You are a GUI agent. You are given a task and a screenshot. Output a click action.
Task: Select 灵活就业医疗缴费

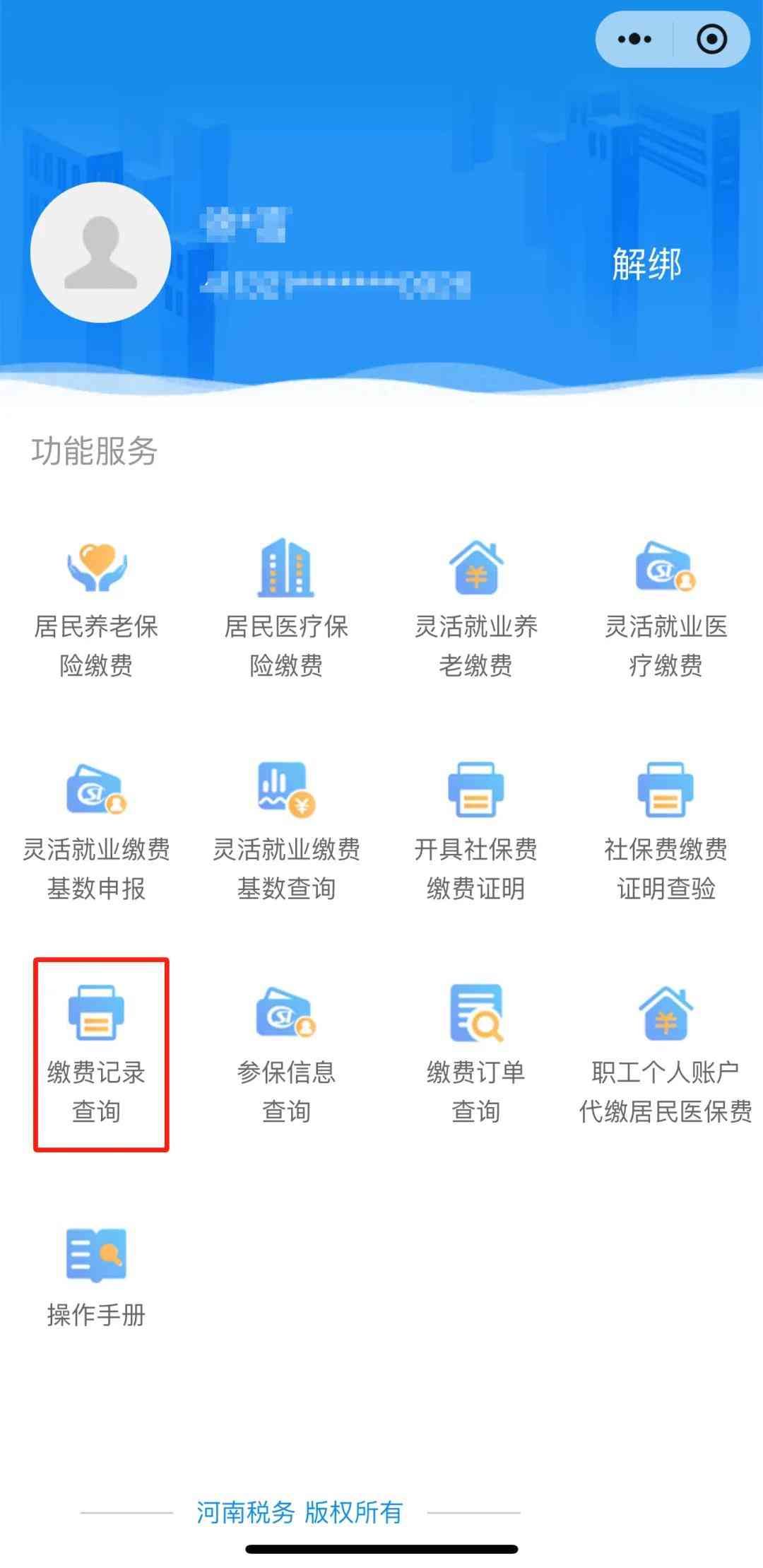666,608
